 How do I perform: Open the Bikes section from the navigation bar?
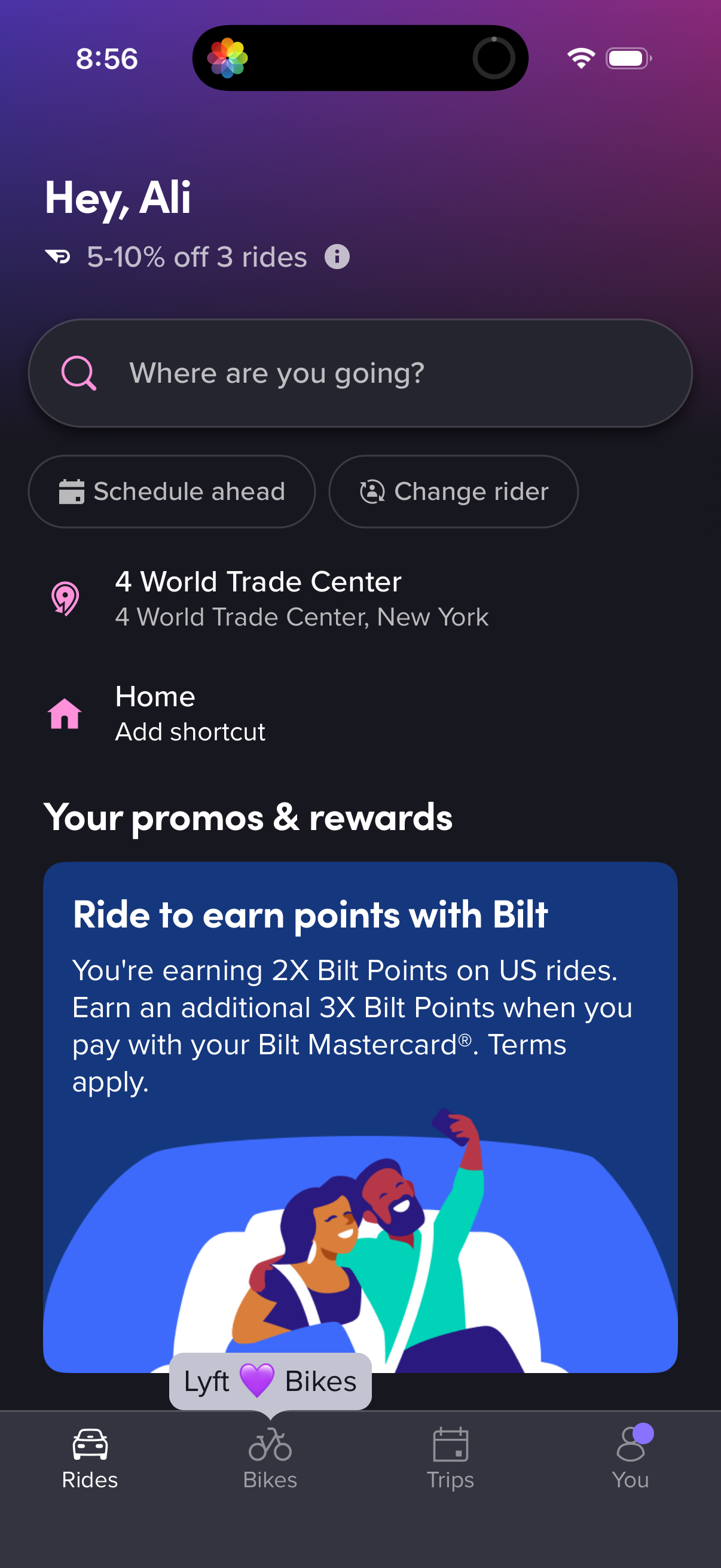270,1440
